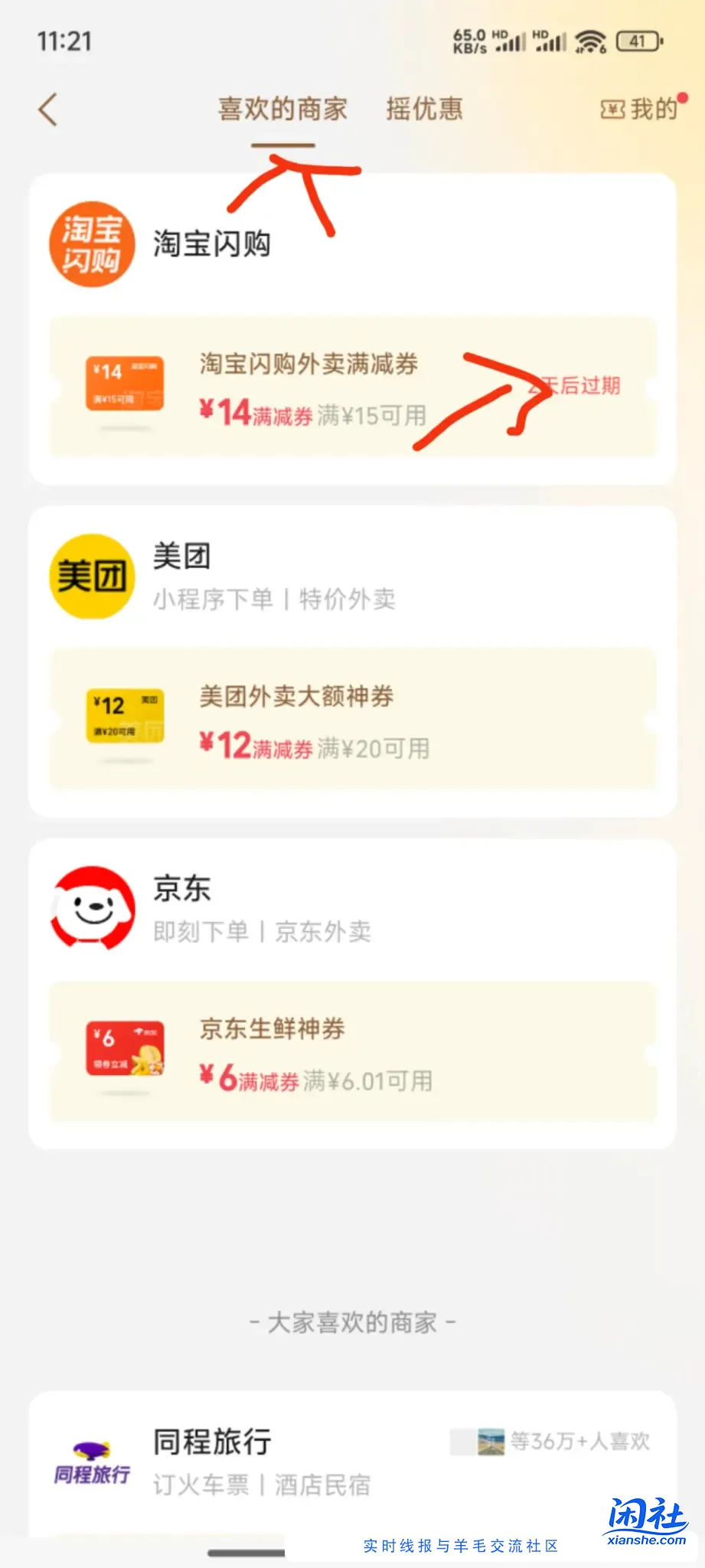705x1568 pixels.
Task: Switch to the 喜欢的商家 tab
Action: pyautogui.click(x=282, y=109)
